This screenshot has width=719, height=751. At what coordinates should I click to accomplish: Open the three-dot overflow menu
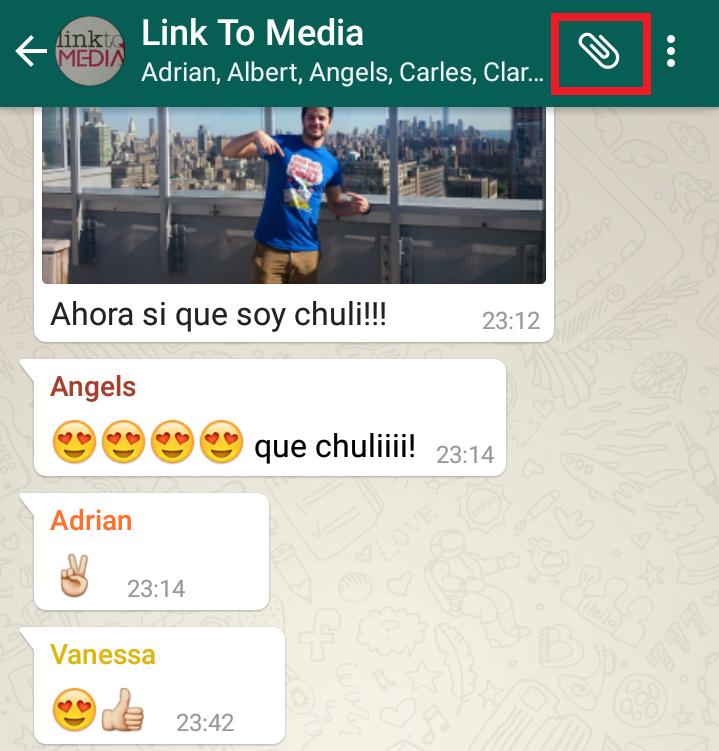tap(671, 52)
